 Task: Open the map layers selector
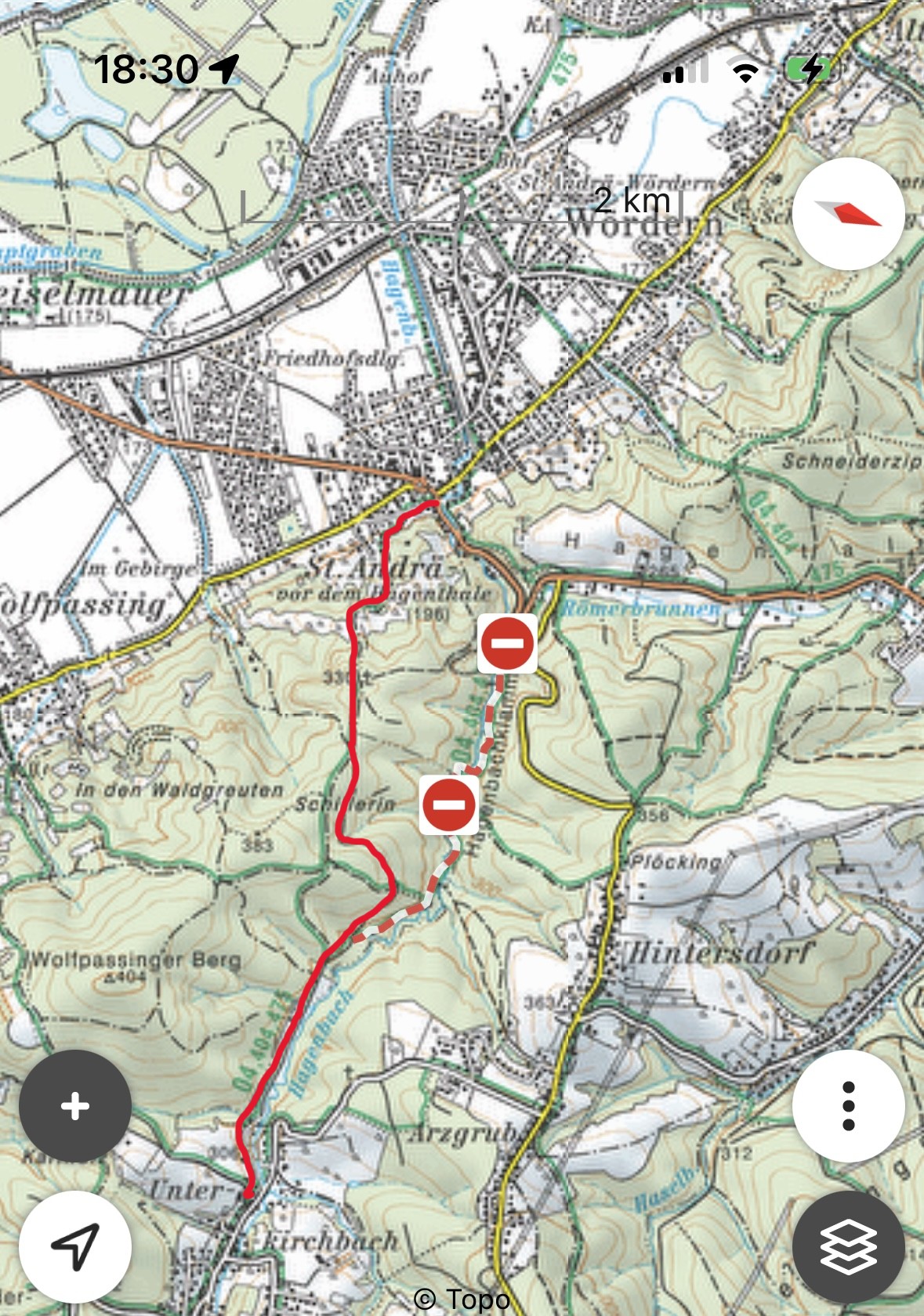848,1246
